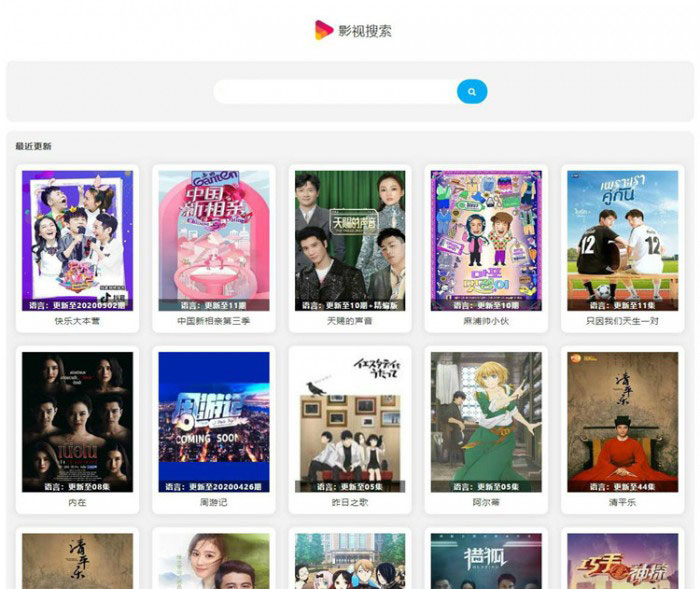This screenshot has height=589, width=700.
Task: Open 清平乐 drama card
Action: tap(622, 422)
